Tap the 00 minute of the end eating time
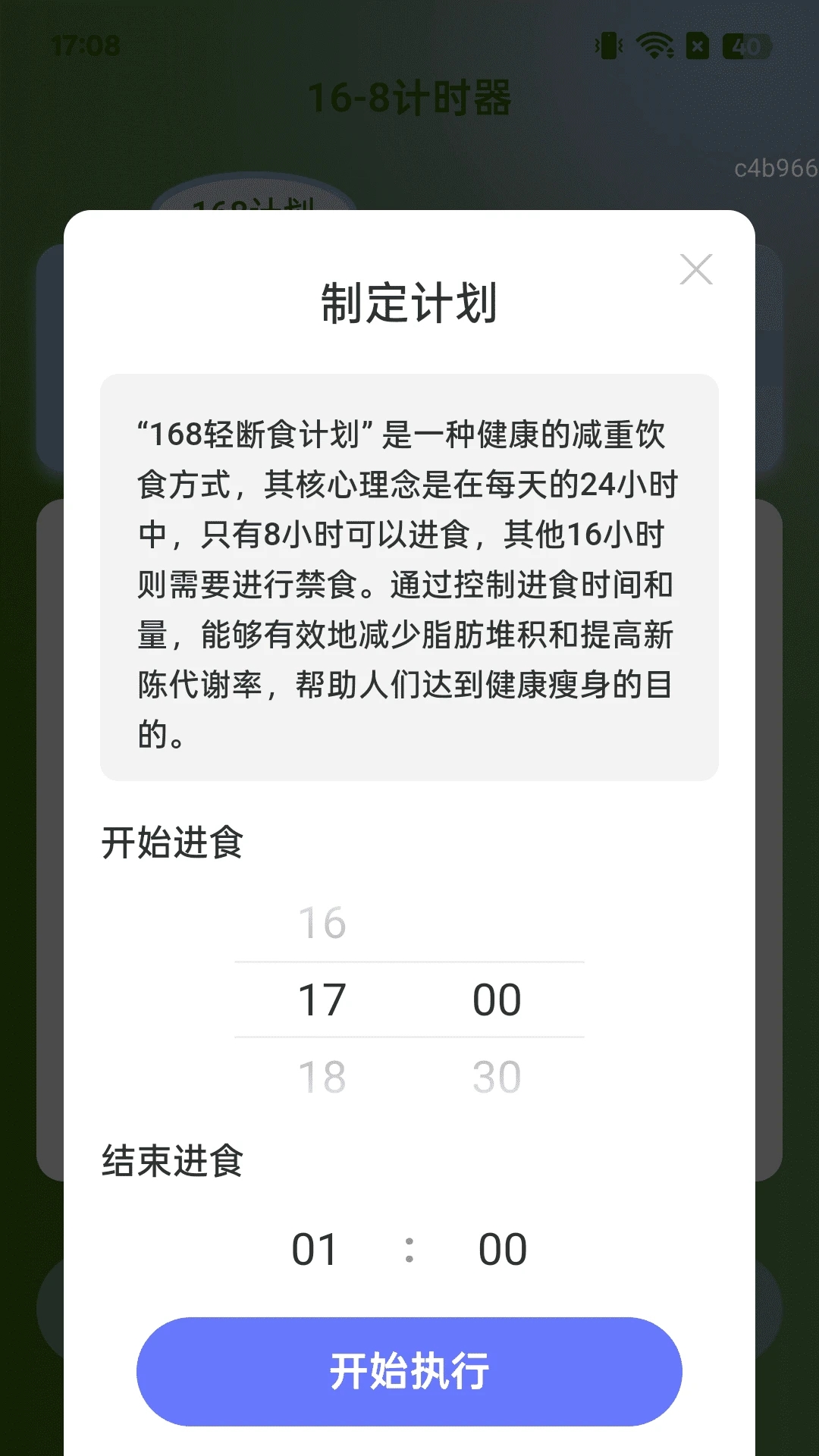 point(502,1247)
